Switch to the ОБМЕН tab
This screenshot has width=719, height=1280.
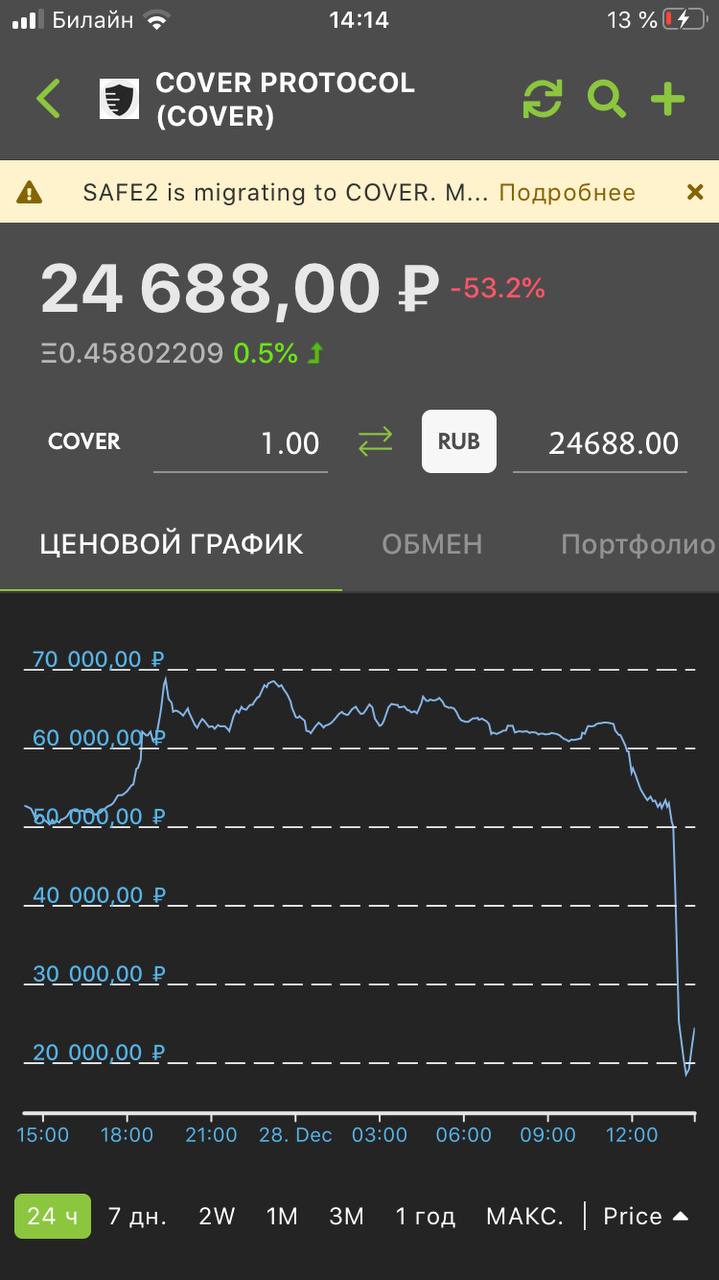click(x=432, y=544)
